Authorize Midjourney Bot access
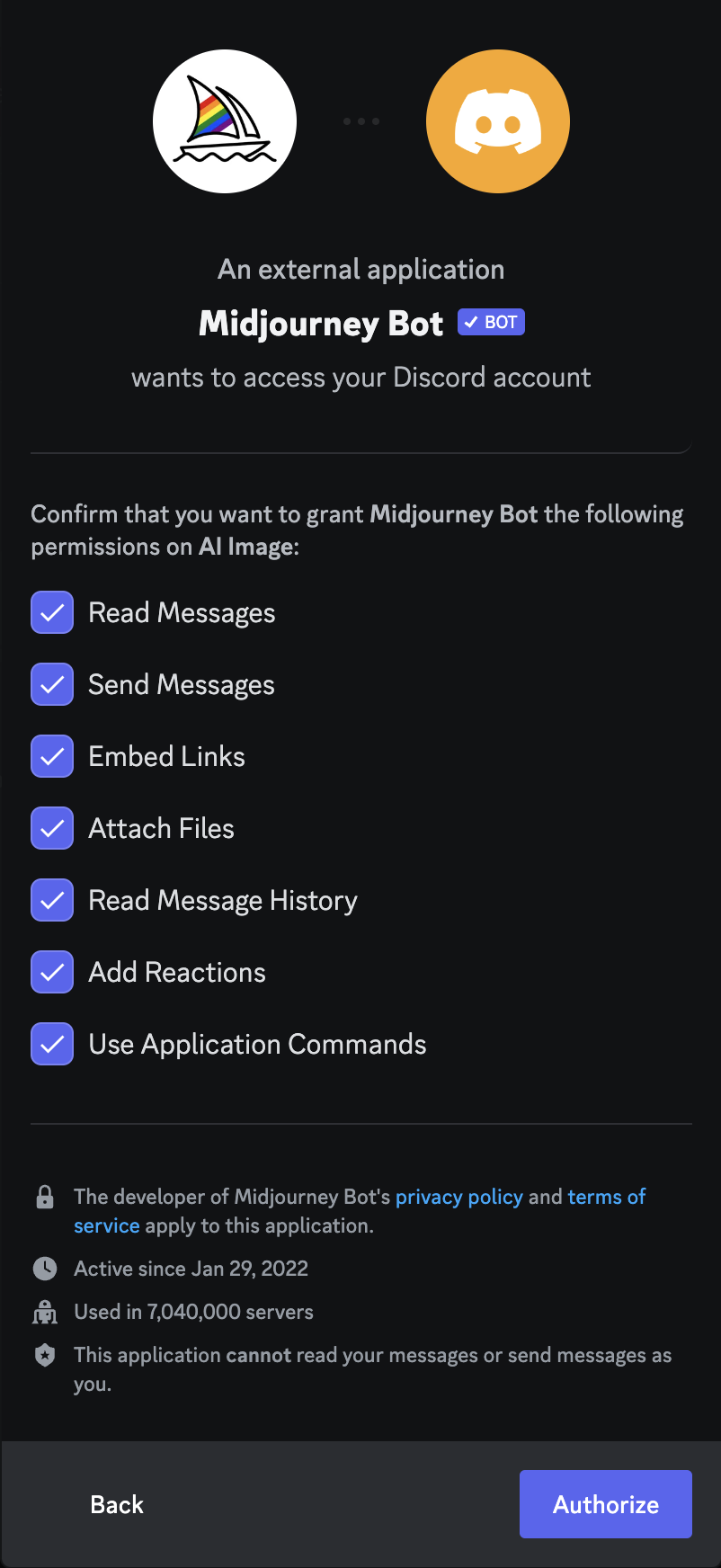 pos(605,1504)
